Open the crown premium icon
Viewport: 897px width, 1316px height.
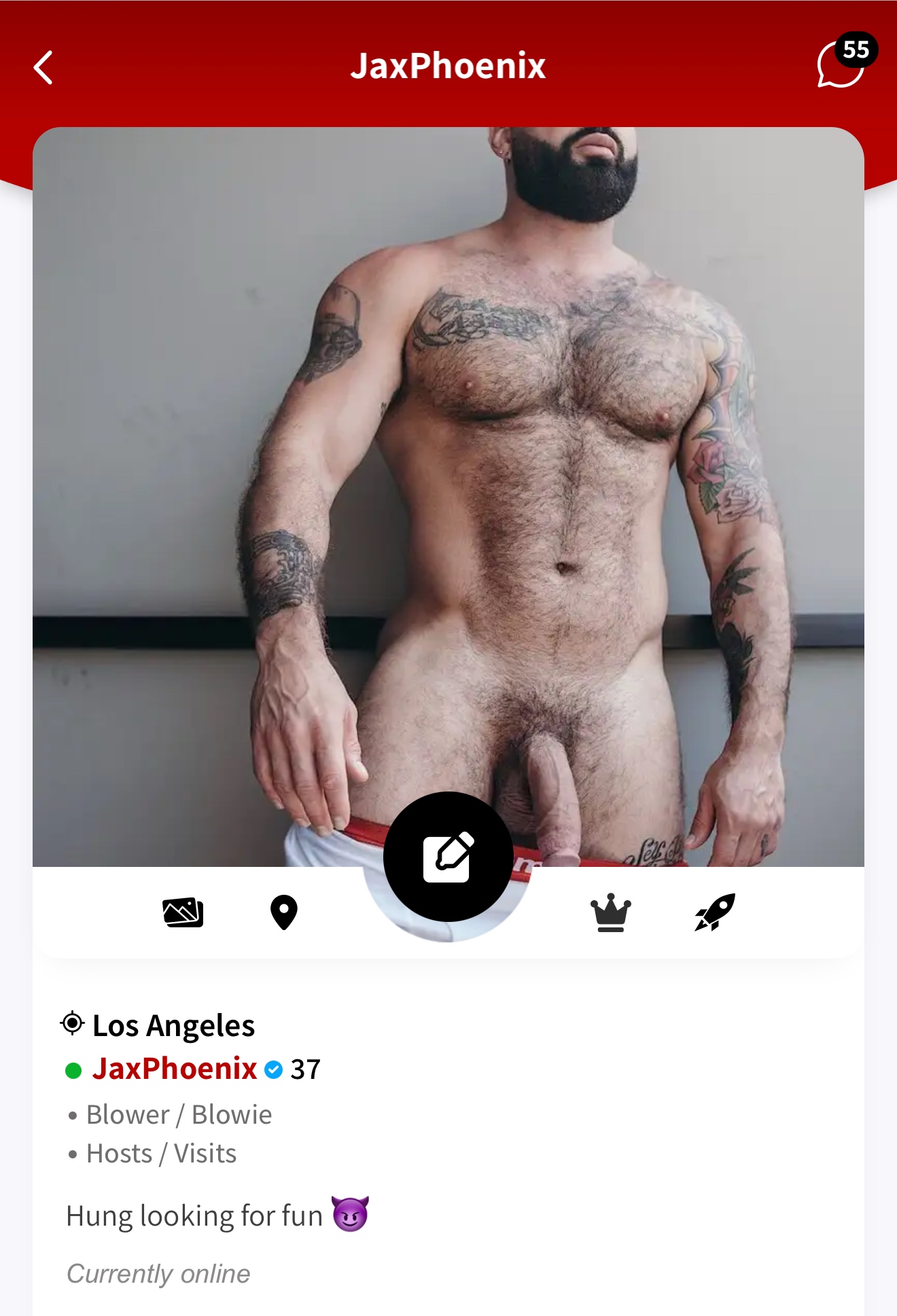pos(610,912)
